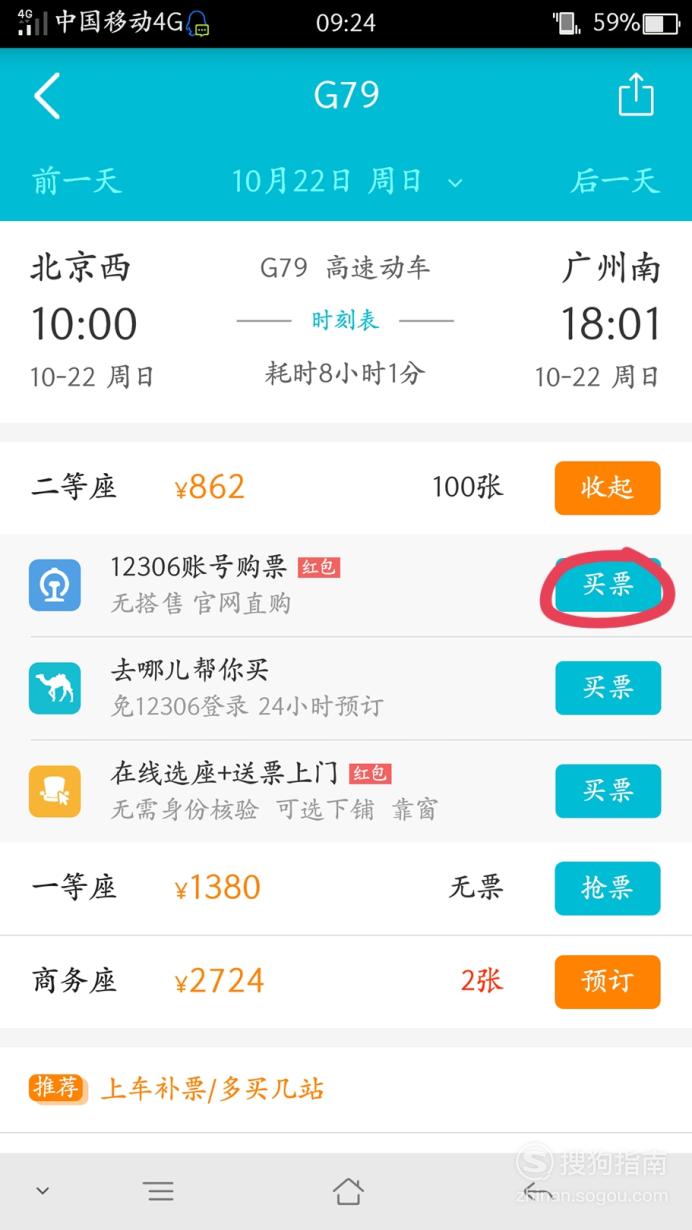Image resolution: width=692 pixels, height=1230 pixels.
Task: View the 时刻表 timetable
Action: point(345,321)
